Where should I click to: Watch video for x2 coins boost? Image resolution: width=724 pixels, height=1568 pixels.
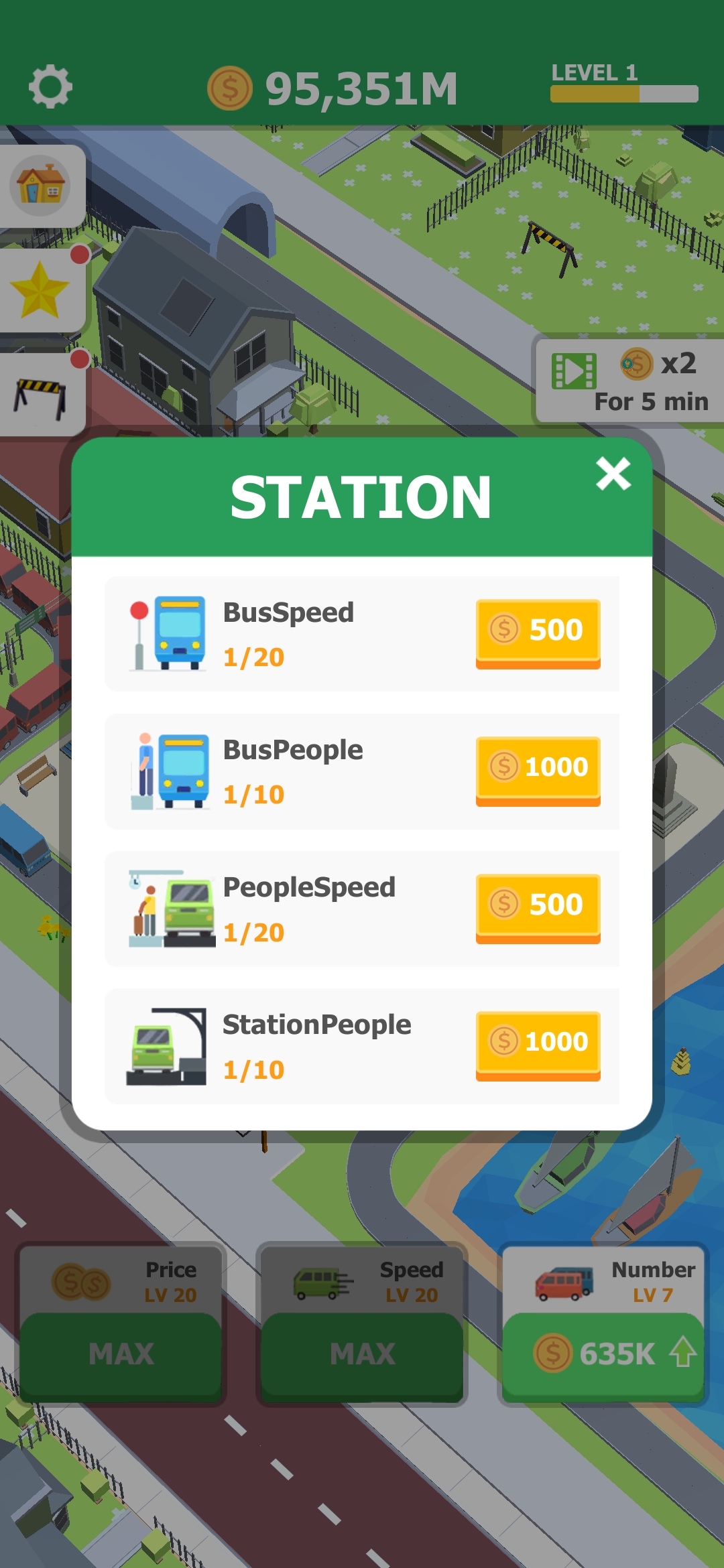(629, 380)
